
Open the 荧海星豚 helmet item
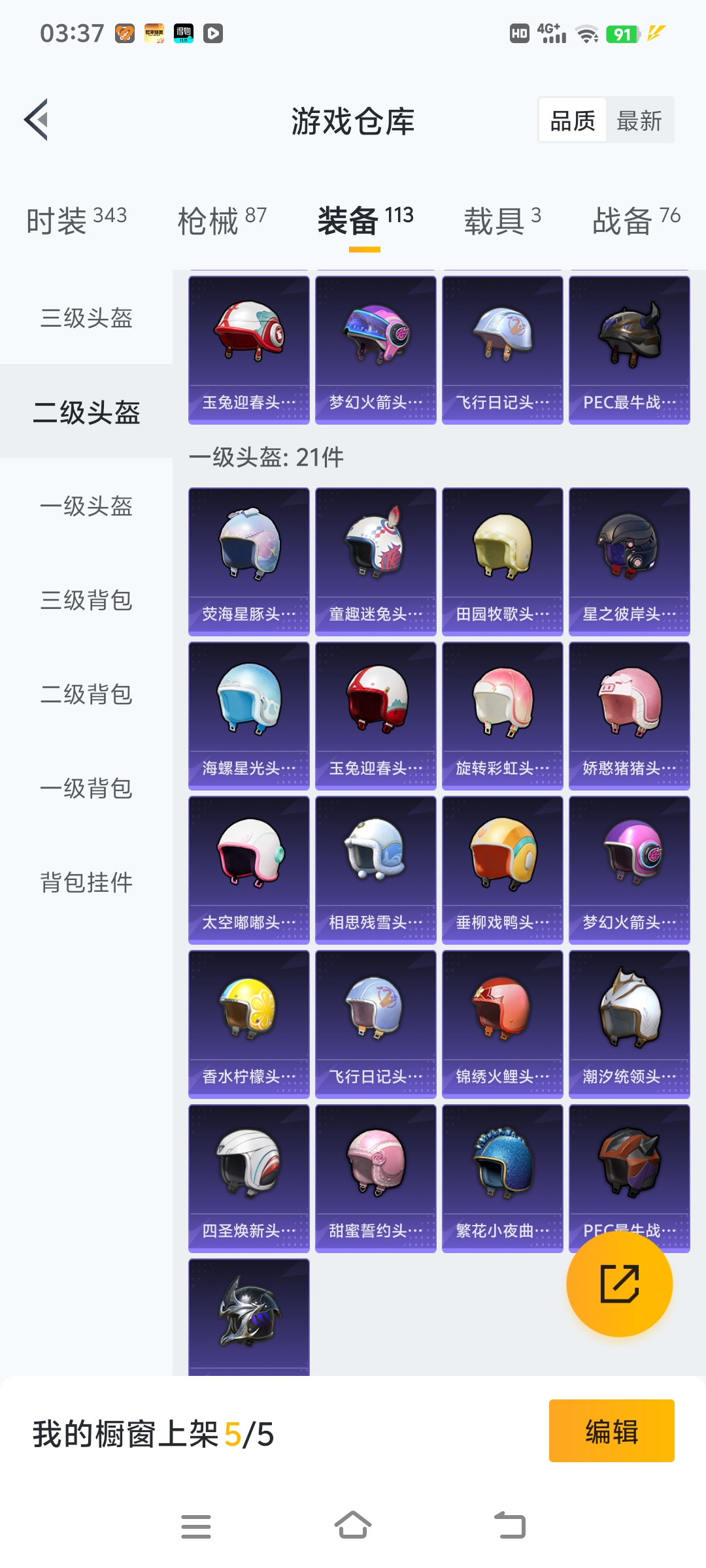[249, 561]
